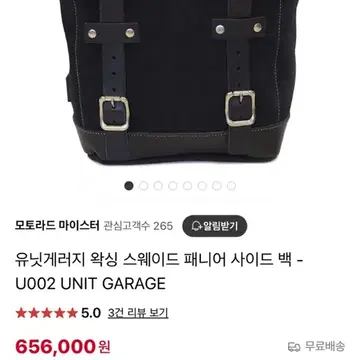
Task: Open the 3건 리뷰 보기 link
Action: (138, 313)
